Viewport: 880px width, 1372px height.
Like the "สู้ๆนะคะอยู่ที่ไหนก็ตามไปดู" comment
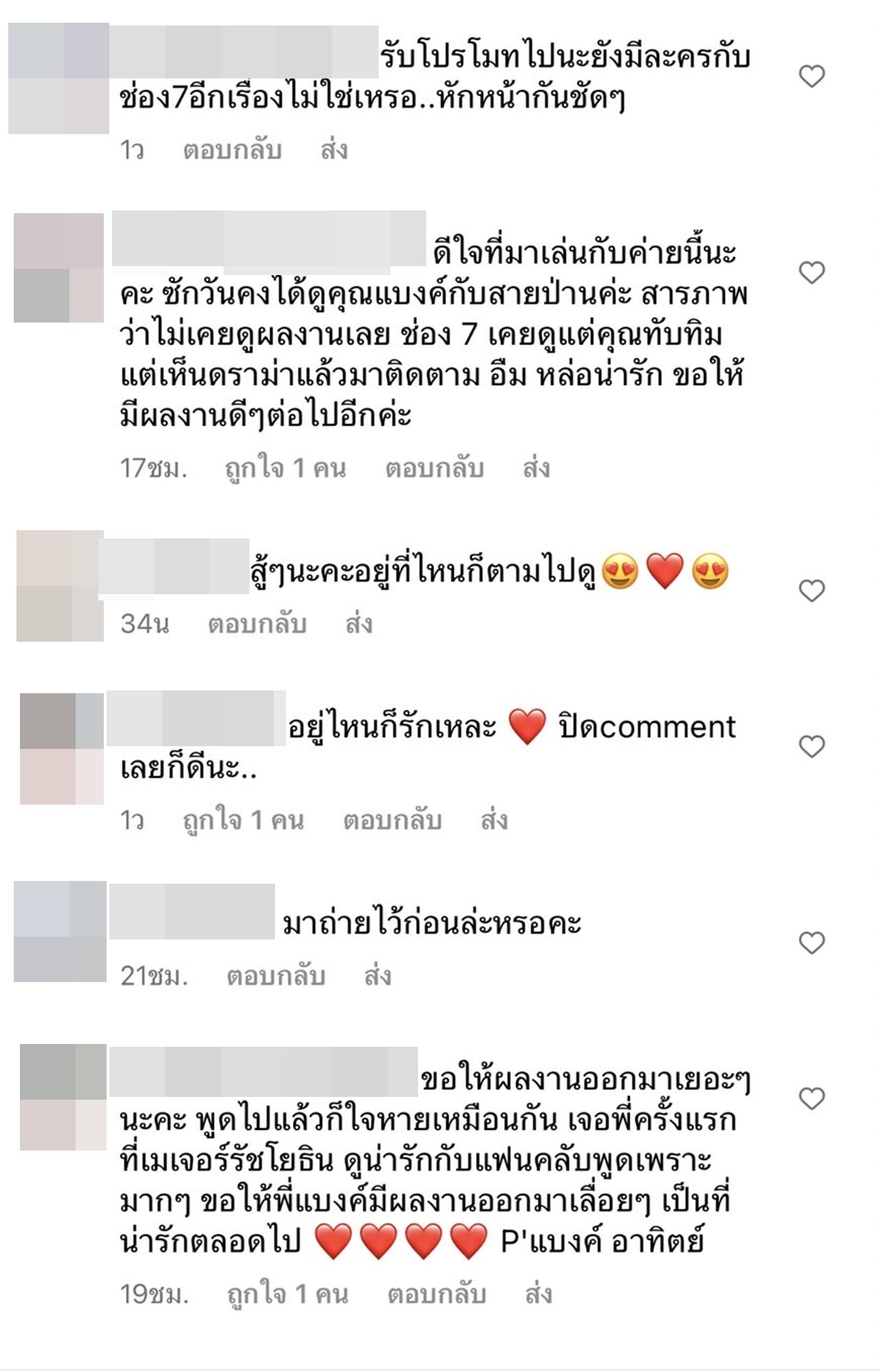tap(811, 591)
